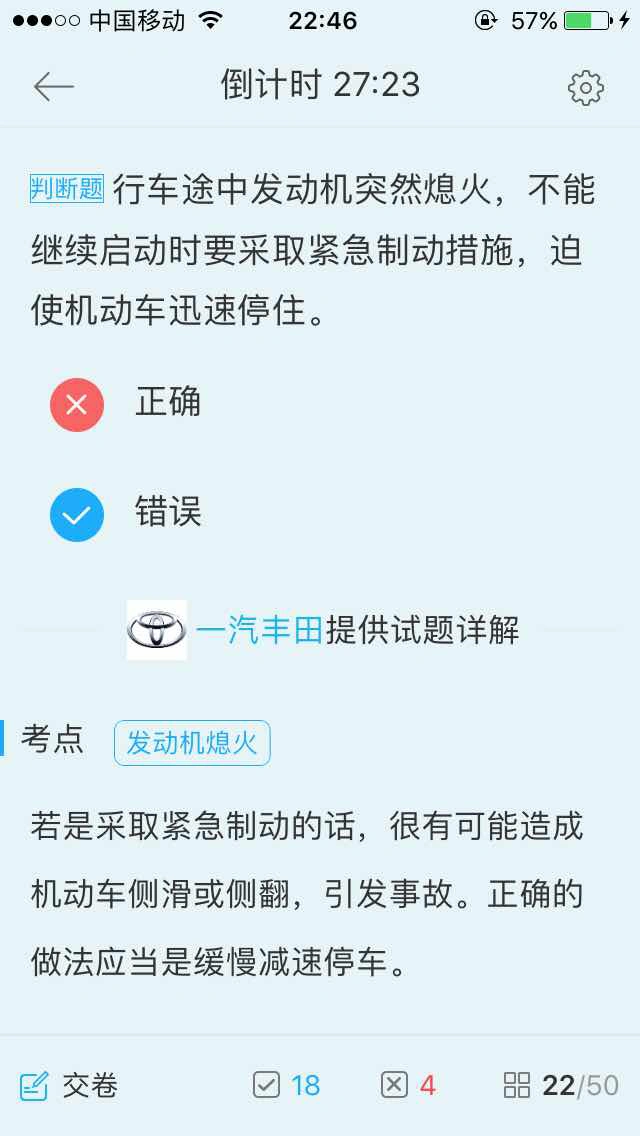Submit the exam with 交卷
Viewport: 640px width, 1136px height.
(70, 1085)
